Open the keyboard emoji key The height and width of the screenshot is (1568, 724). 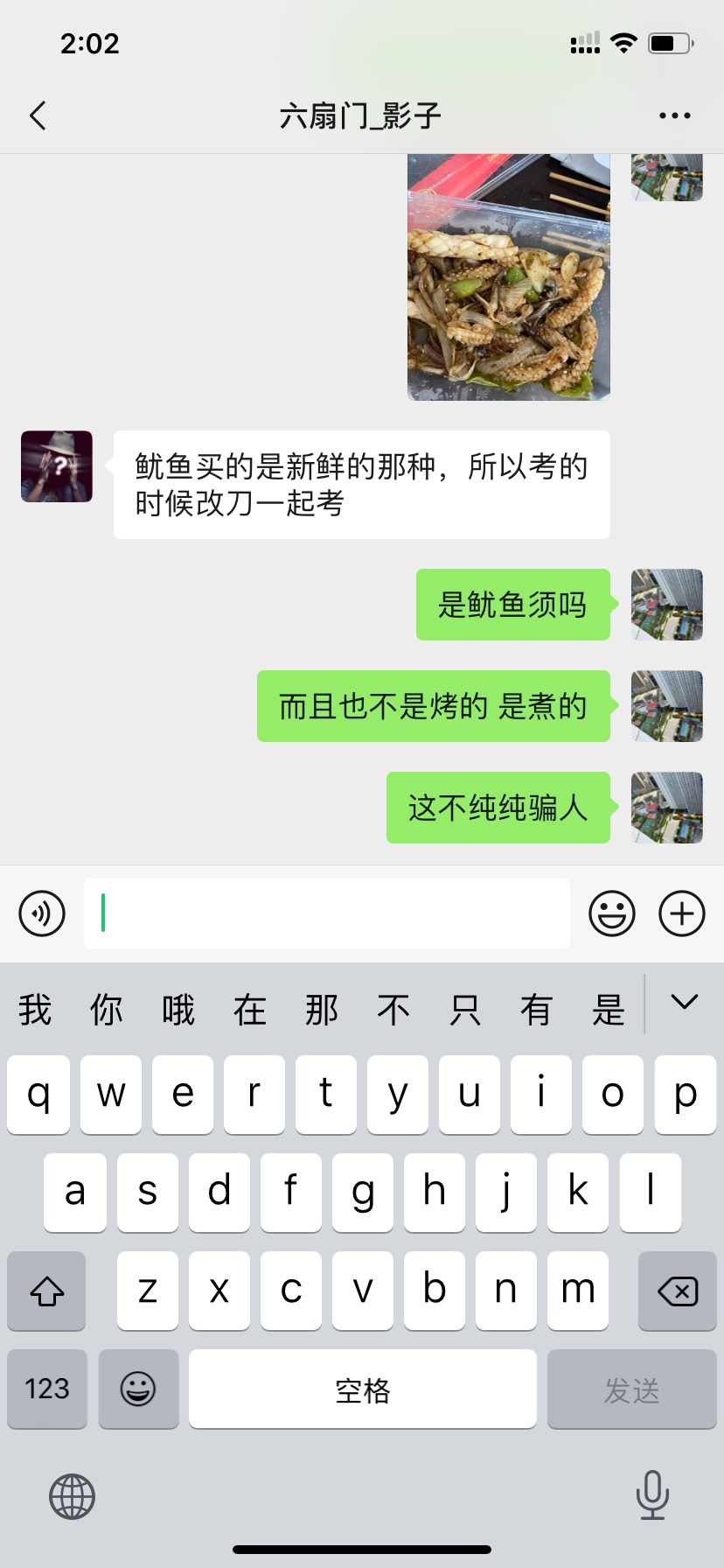coord(138,1389)
